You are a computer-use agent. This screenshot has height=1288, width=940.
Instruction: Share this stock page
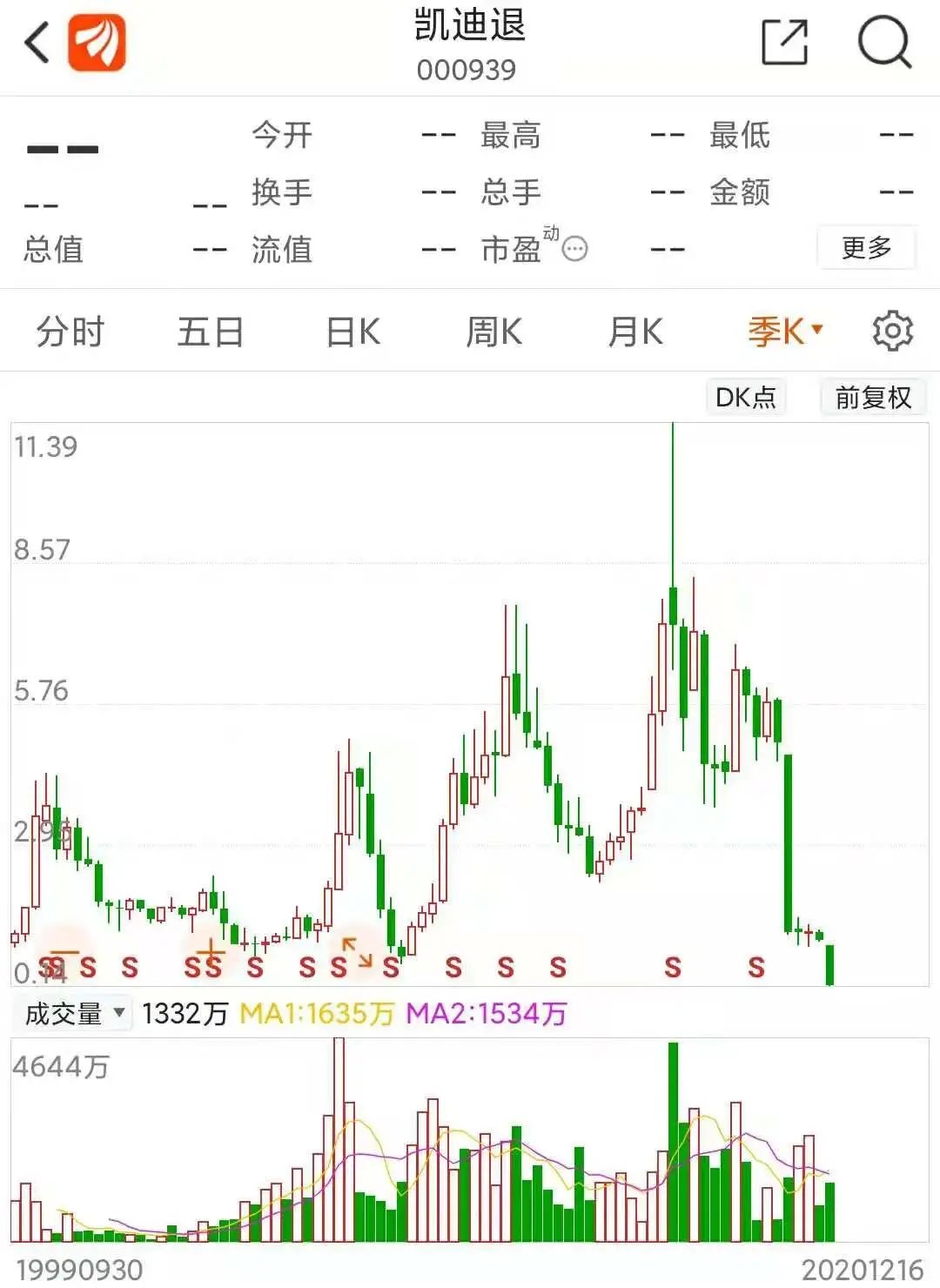click(784, 42)
